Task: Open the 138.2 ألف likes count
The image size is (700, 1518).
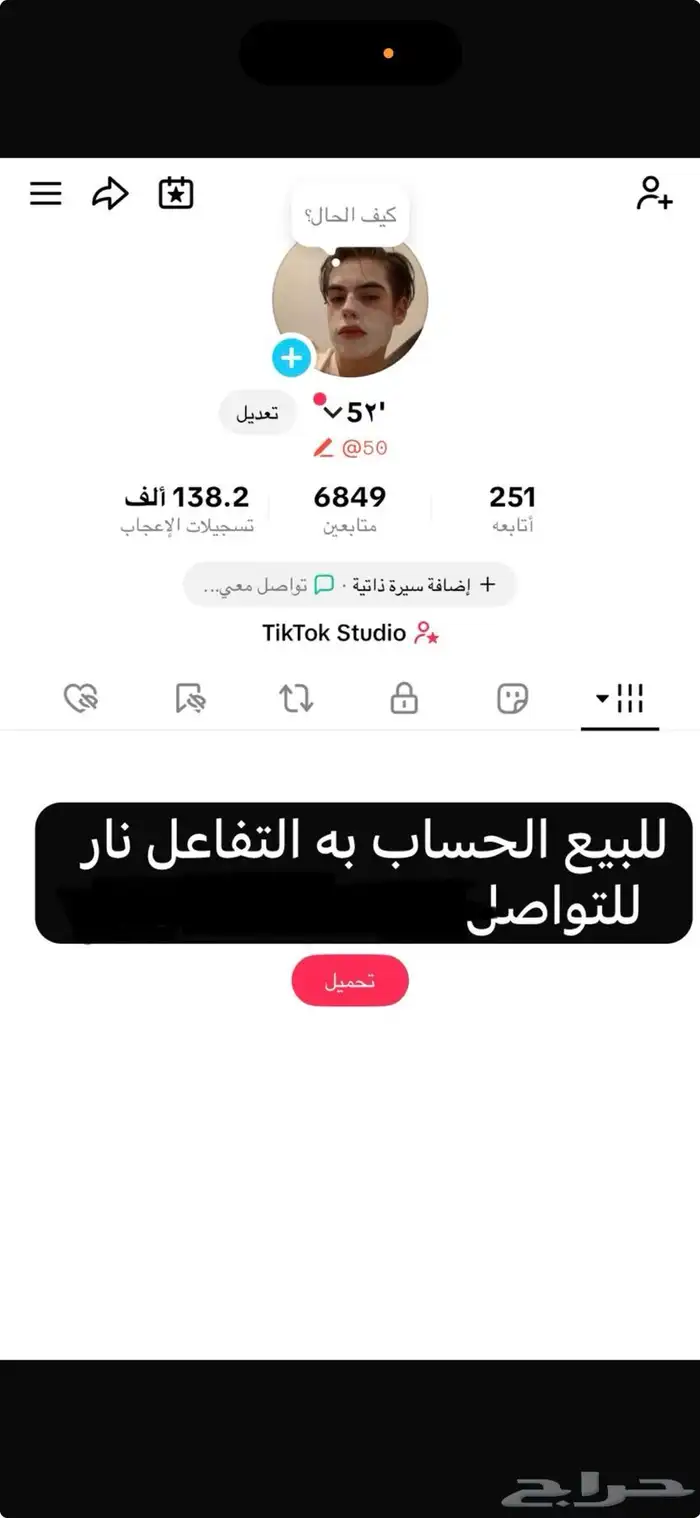Action: [187, 508]
